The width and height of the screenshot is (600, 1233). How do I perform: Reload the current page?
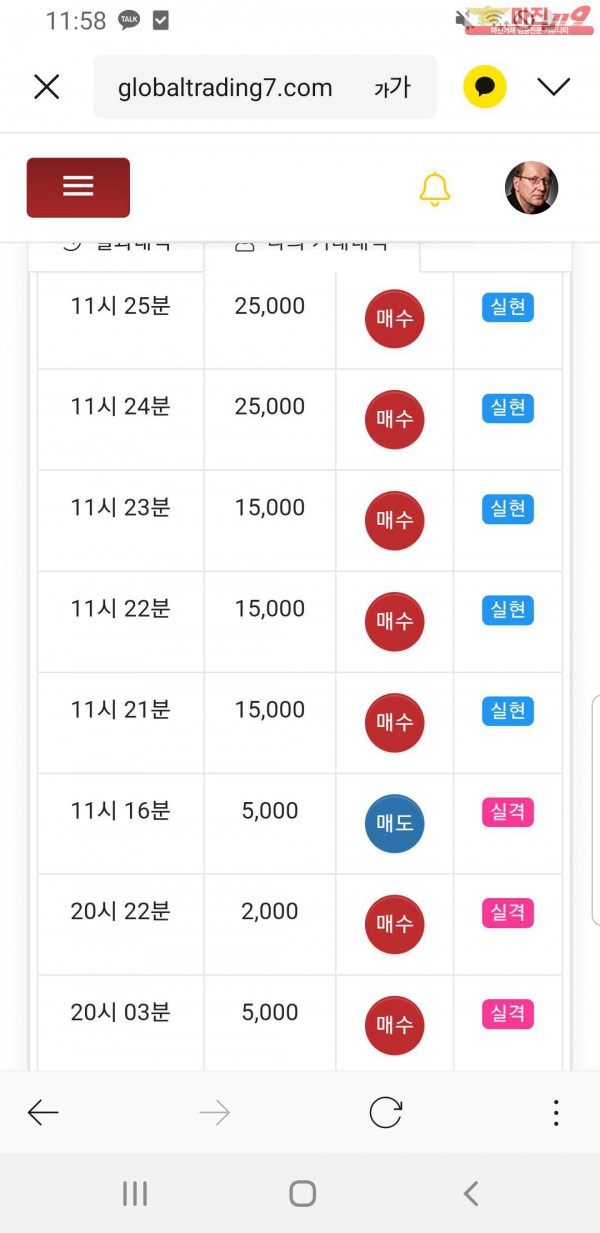[385, 1112]
